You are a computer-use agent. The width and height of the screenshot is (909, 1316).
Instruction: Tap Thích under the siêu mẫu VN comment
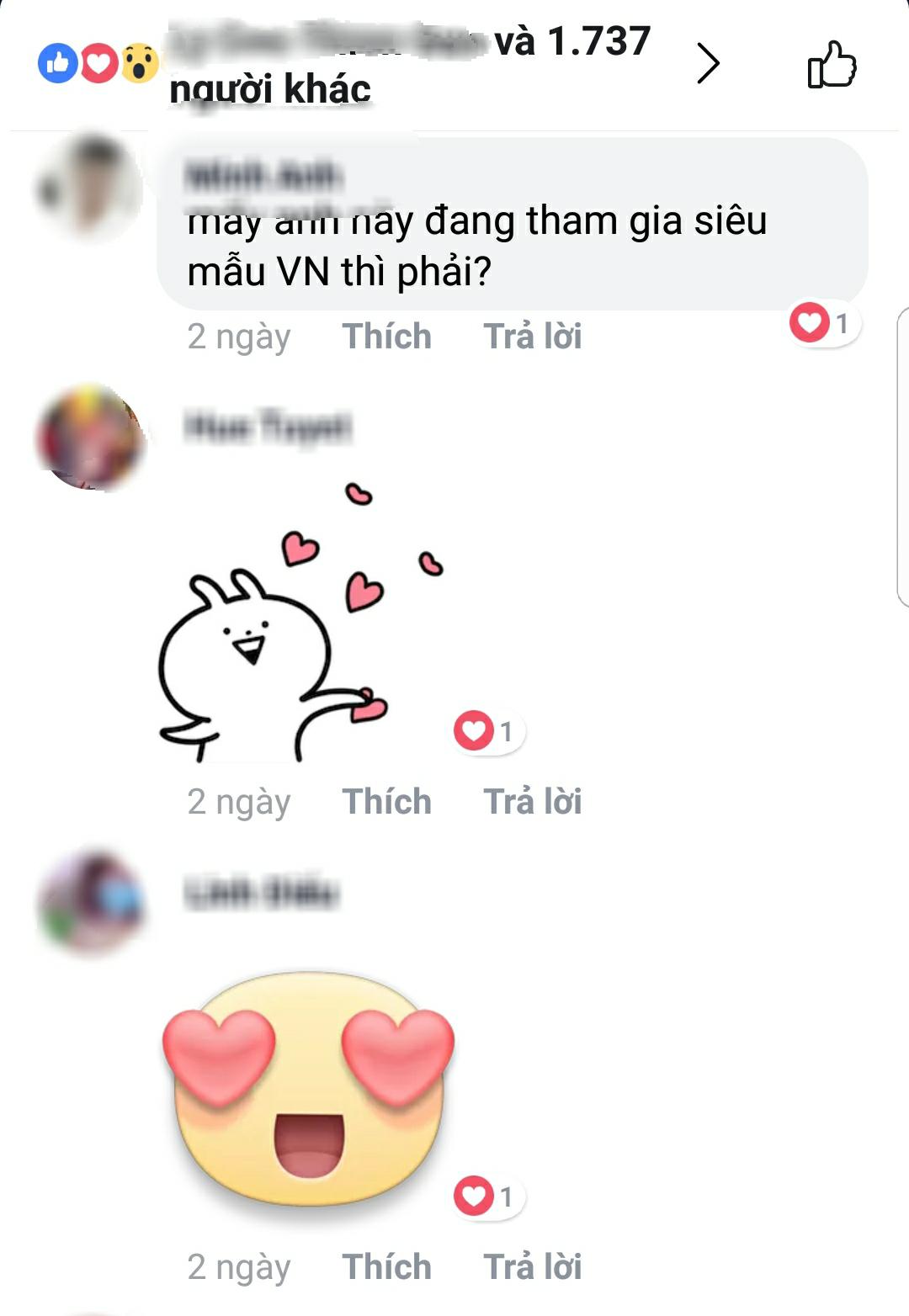click(386, 337)
